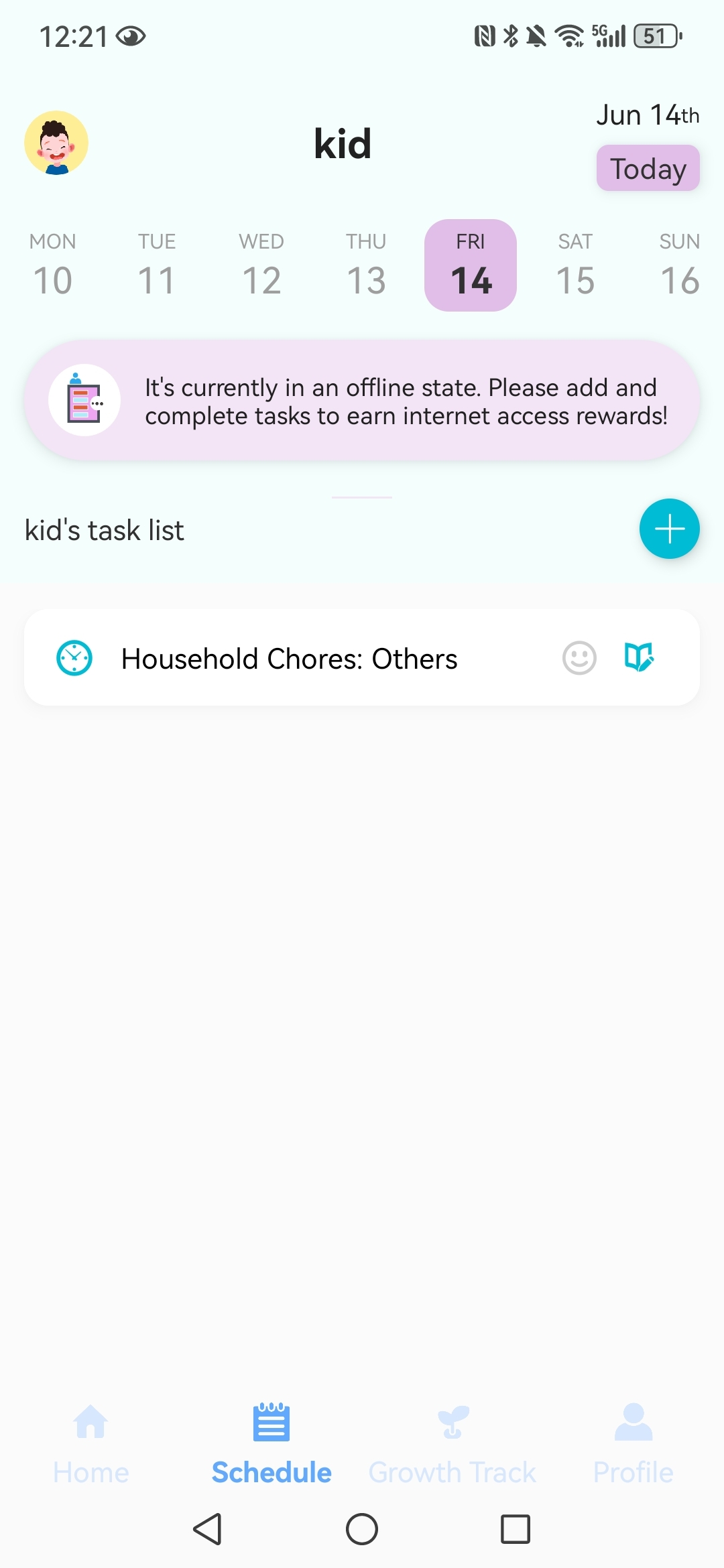Viewport: 724px width, 1568px height.
Task: Go back using system back button
Action: pyautogui.click(x=207, y=1529)
